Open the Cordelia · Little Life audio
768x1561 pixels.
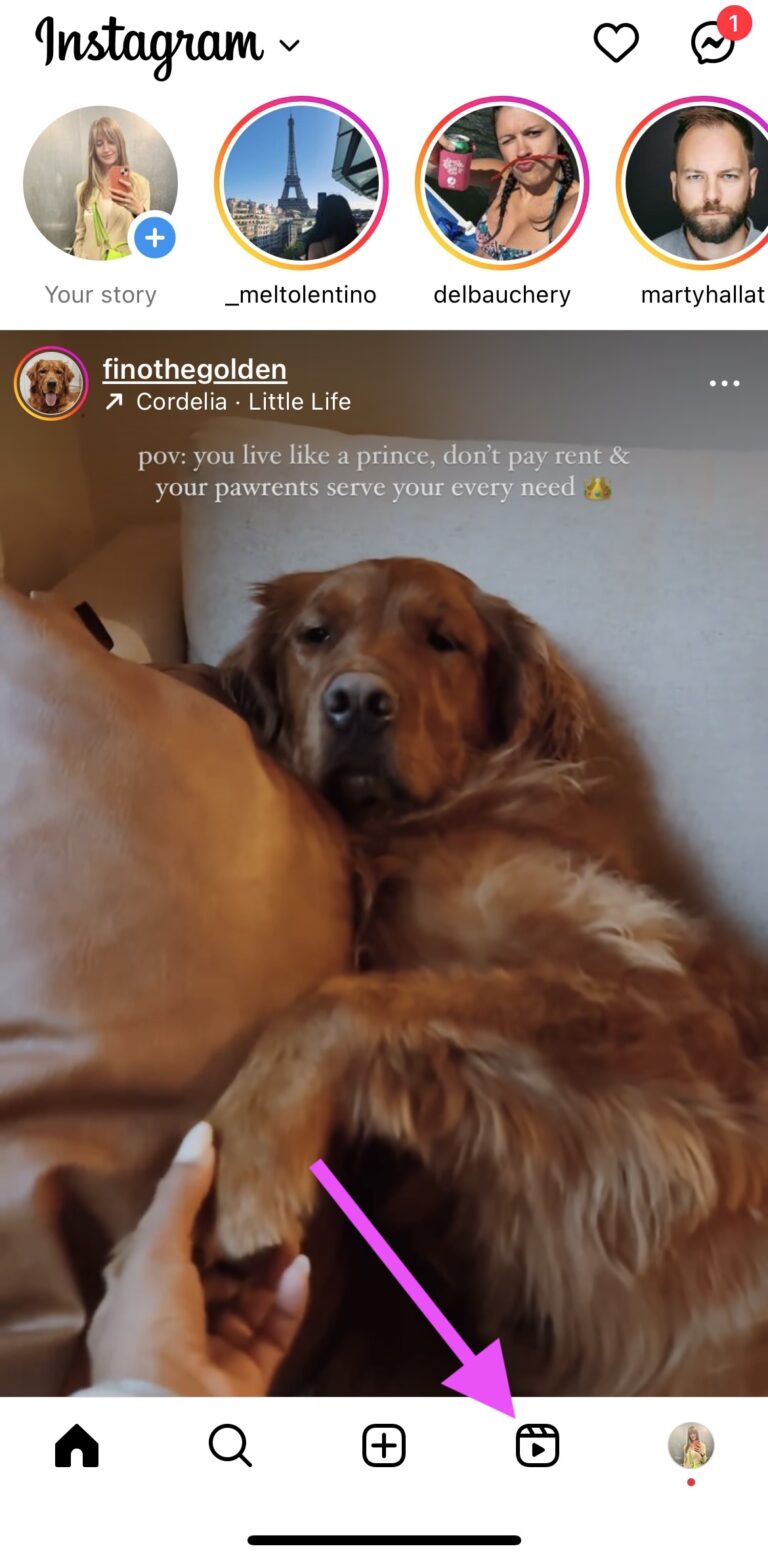click(x=242, y=402)
